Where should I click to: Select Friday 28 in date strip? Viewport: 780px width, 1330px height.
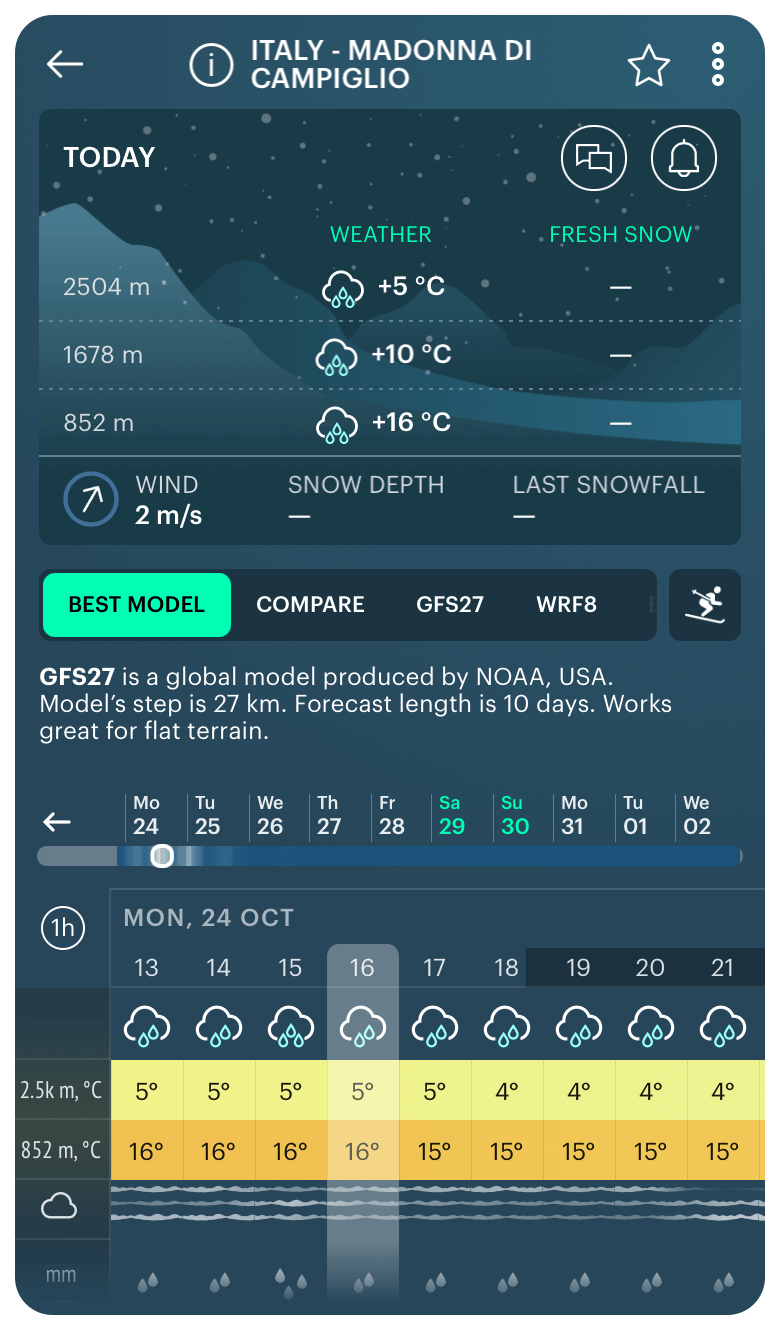tap(391, 815)
